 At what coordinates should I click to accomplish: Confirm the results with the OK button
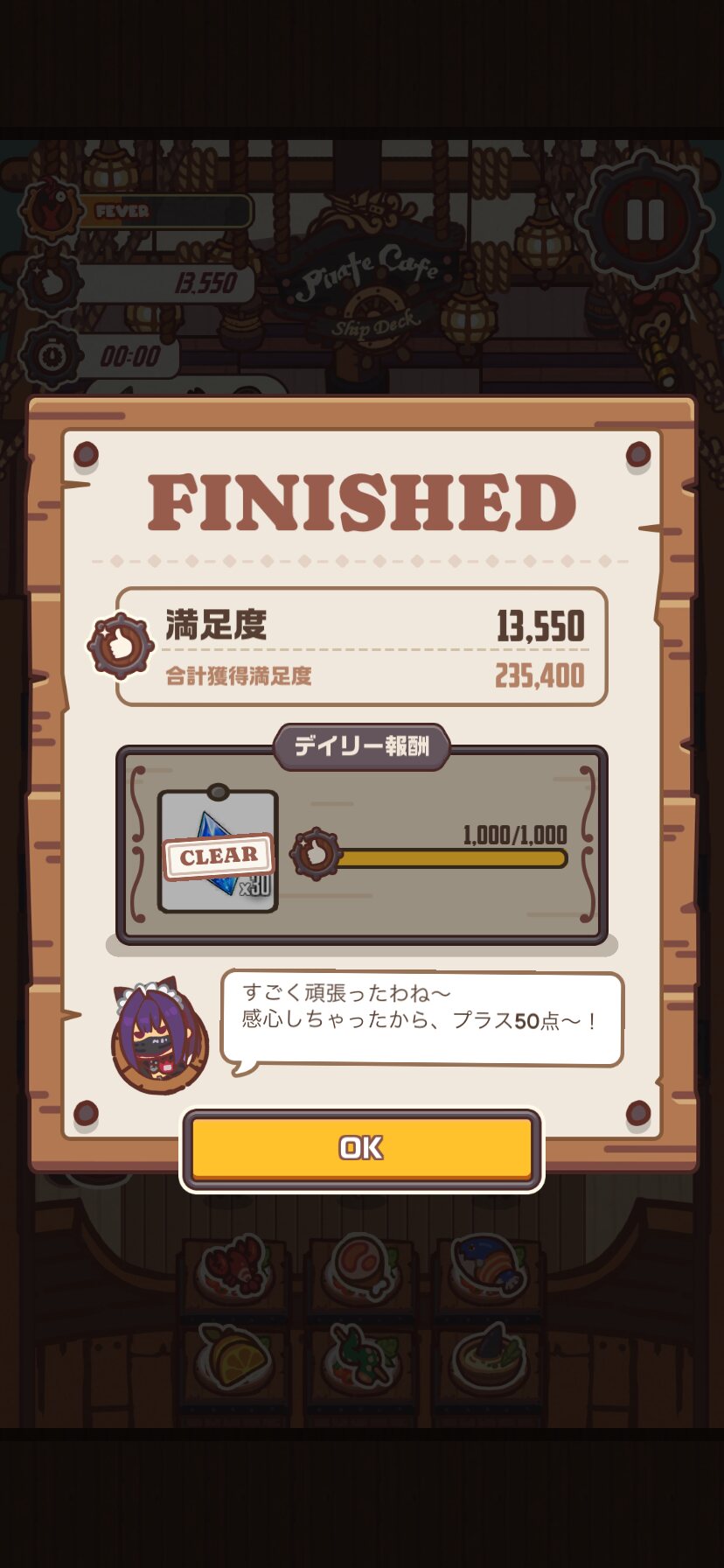coord(361,1148)
